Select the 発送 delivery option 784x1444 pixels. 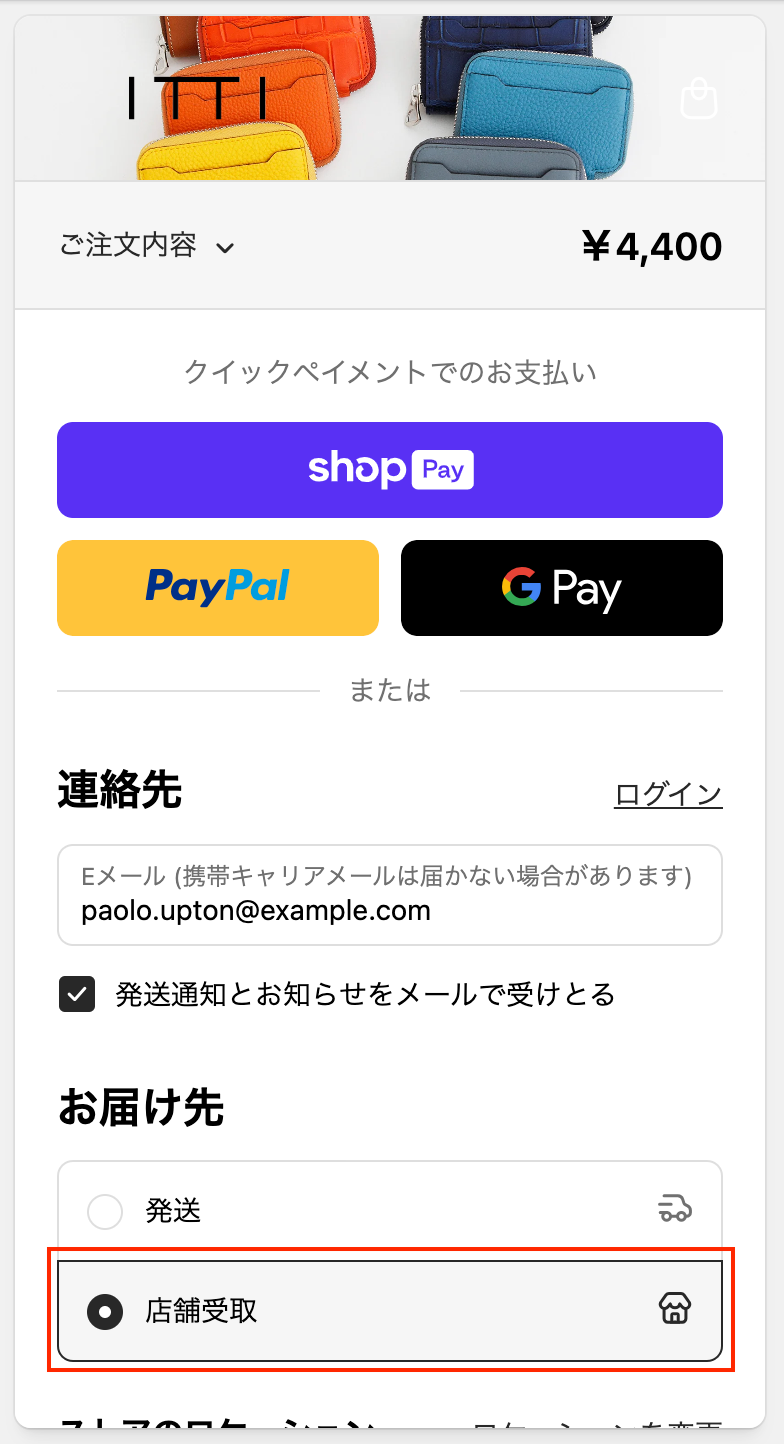coord(105,1211)
